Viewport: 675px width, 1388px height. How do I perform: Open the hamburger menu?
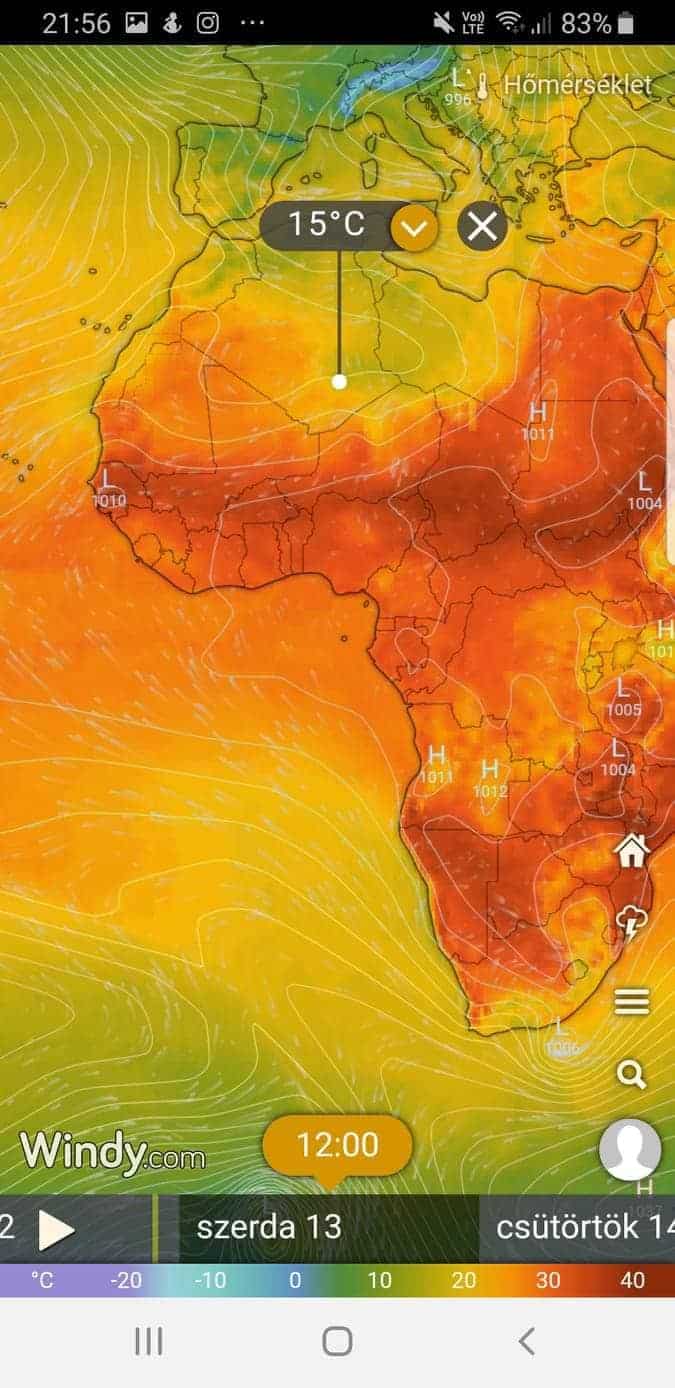point(632,1001)
